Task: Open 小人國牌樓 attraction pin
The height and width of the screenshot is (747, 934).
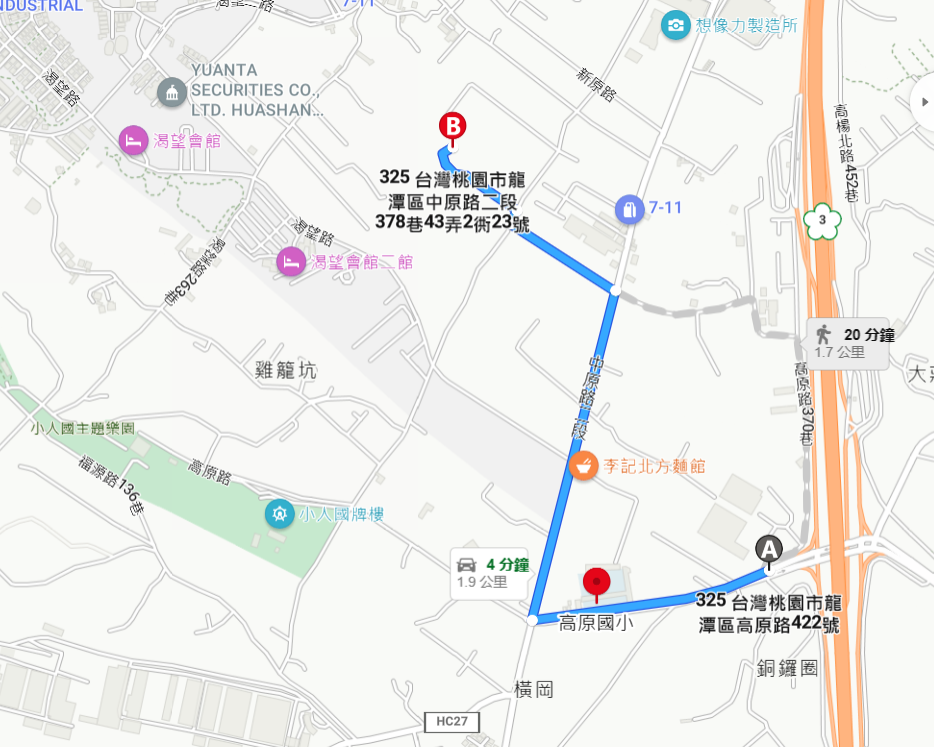Action: (x=278, y=515)
